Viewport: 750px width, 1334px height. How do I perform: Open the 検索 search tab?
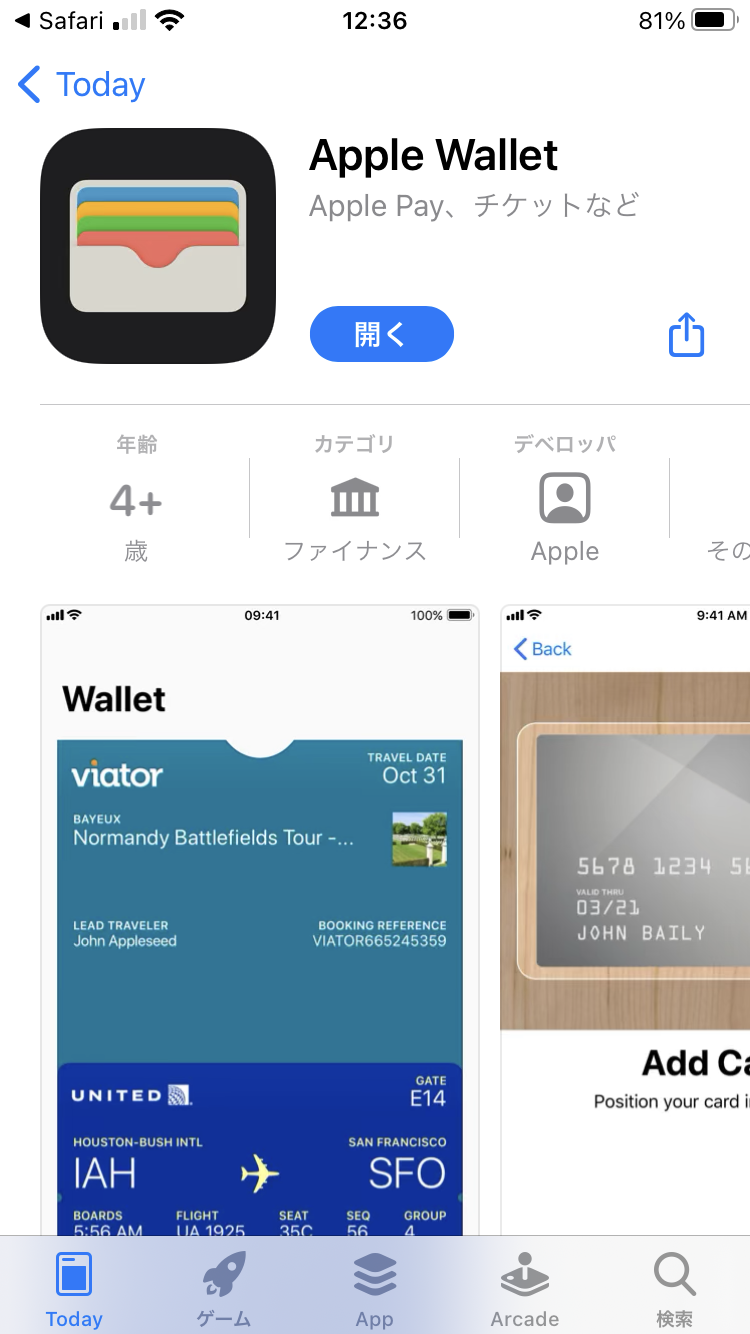click(674, 1288)
